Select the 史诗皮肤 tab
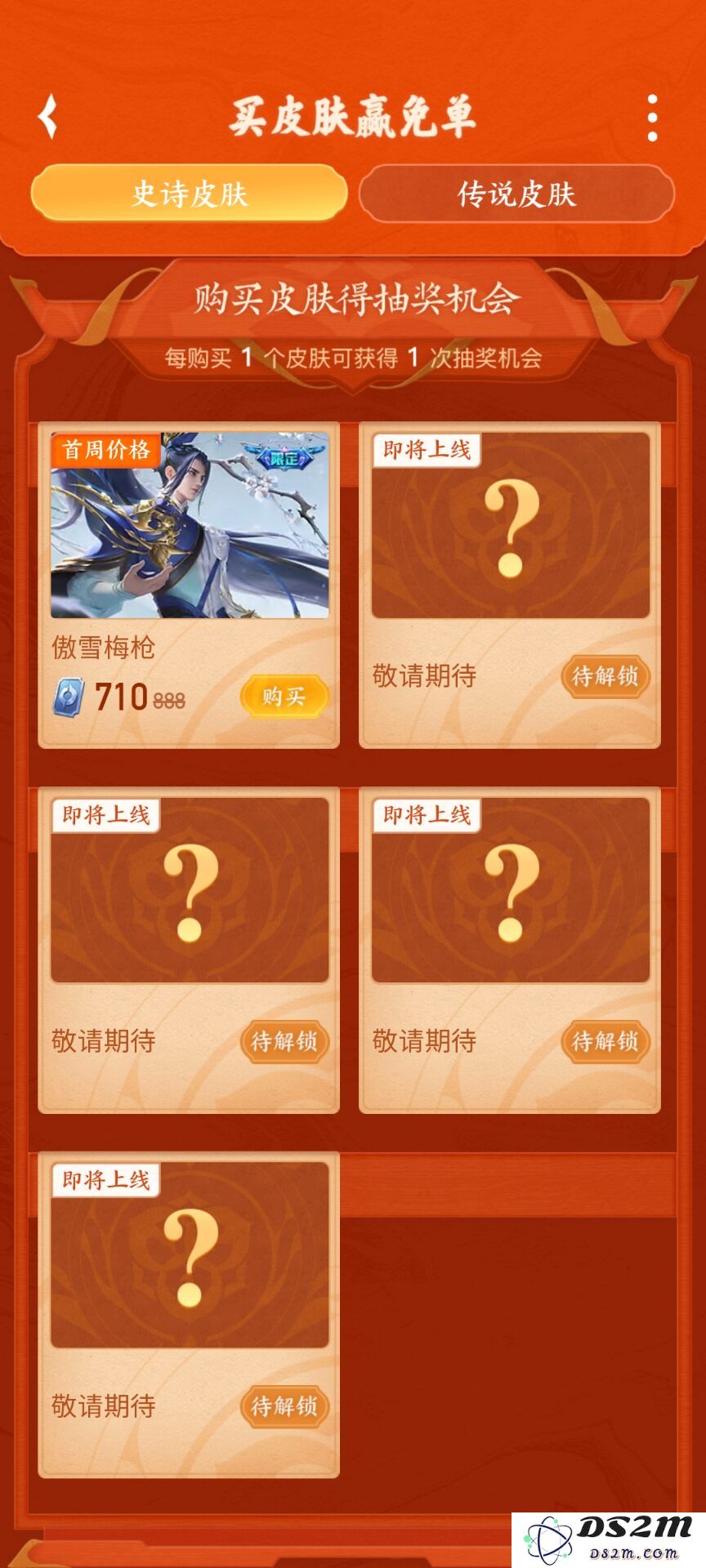706x1568 pixels. coord(190,194)
